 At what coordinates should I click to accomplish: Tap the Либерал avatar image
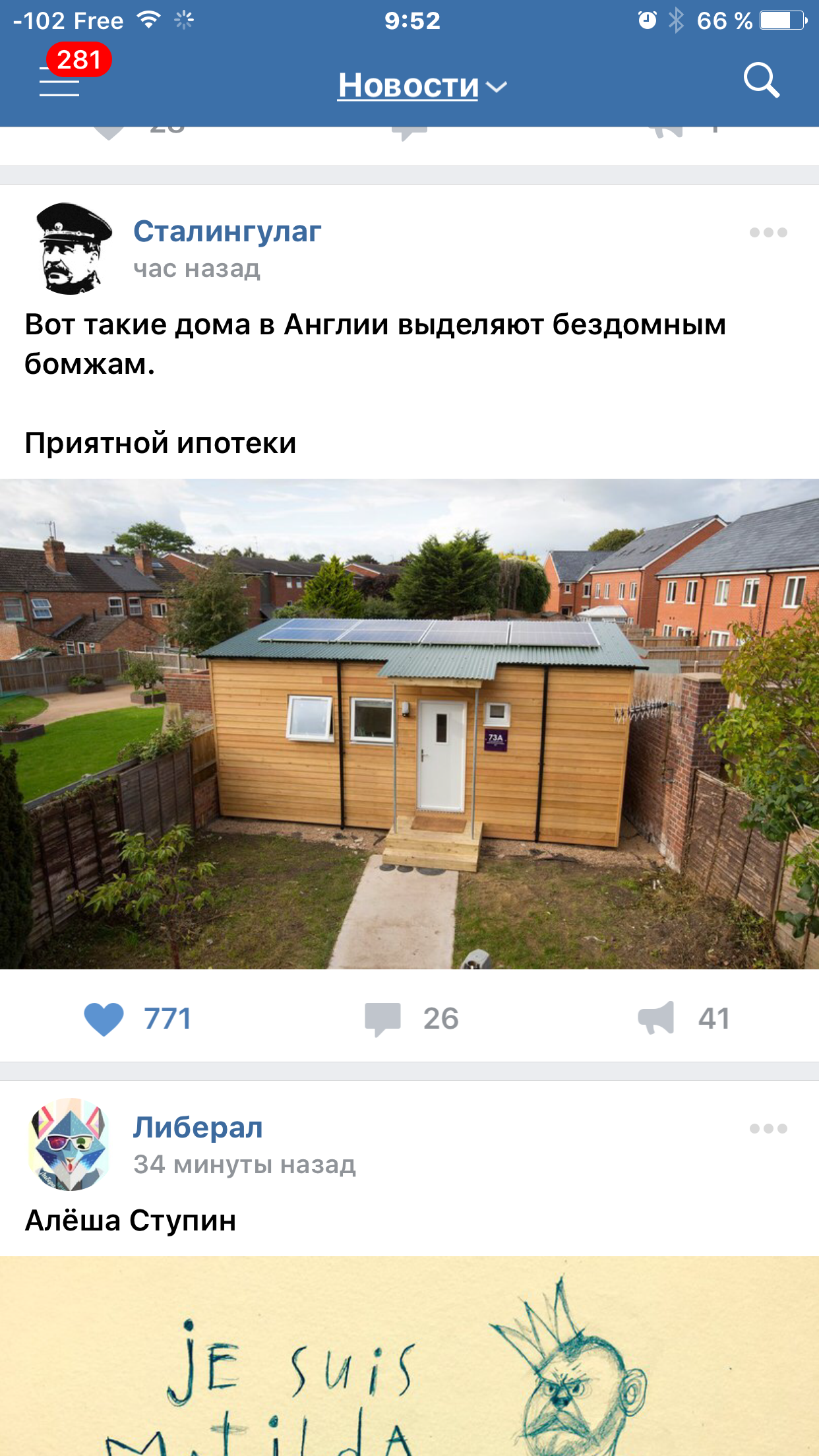pos(69,1144)
